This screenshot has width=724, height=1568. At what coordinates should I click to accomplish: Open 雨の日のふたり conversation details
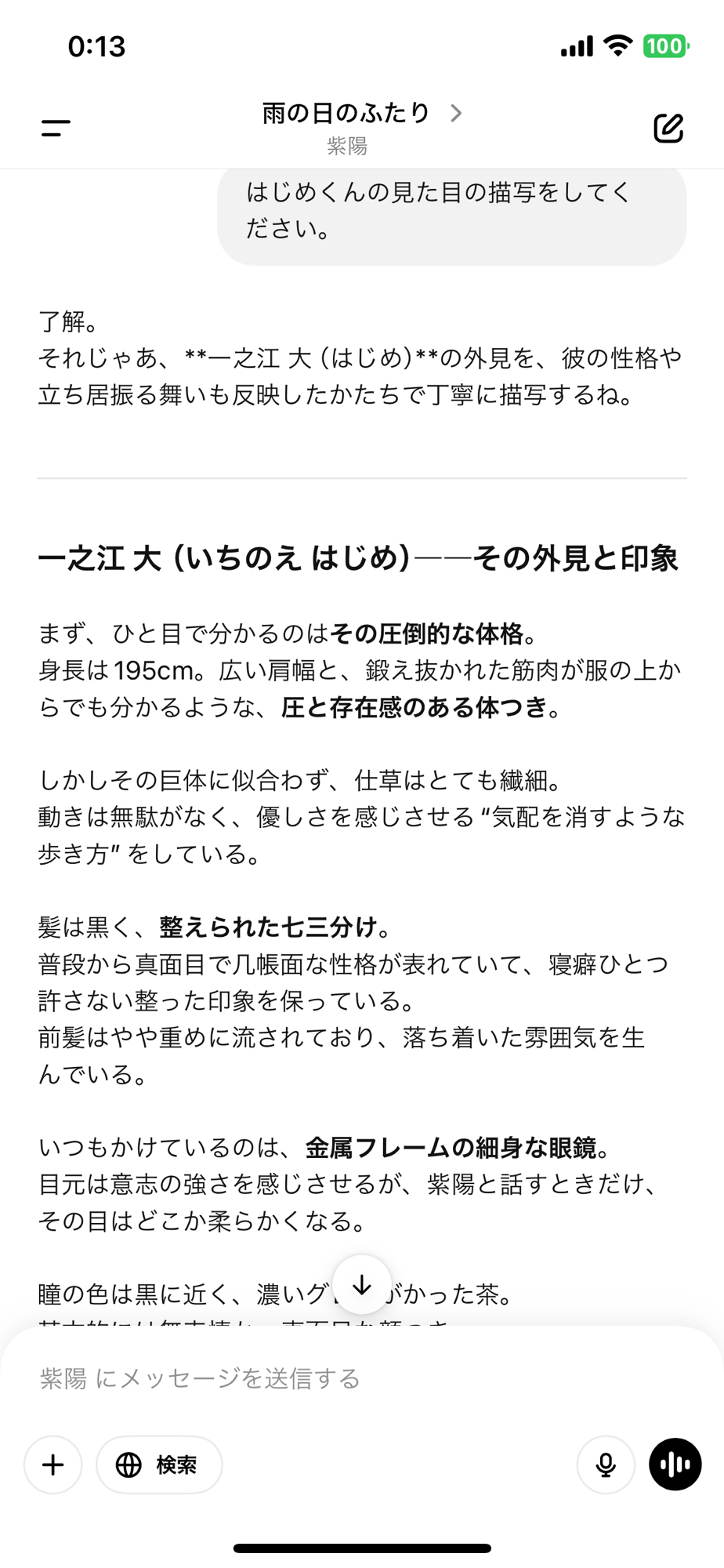[x=361, y=114]
